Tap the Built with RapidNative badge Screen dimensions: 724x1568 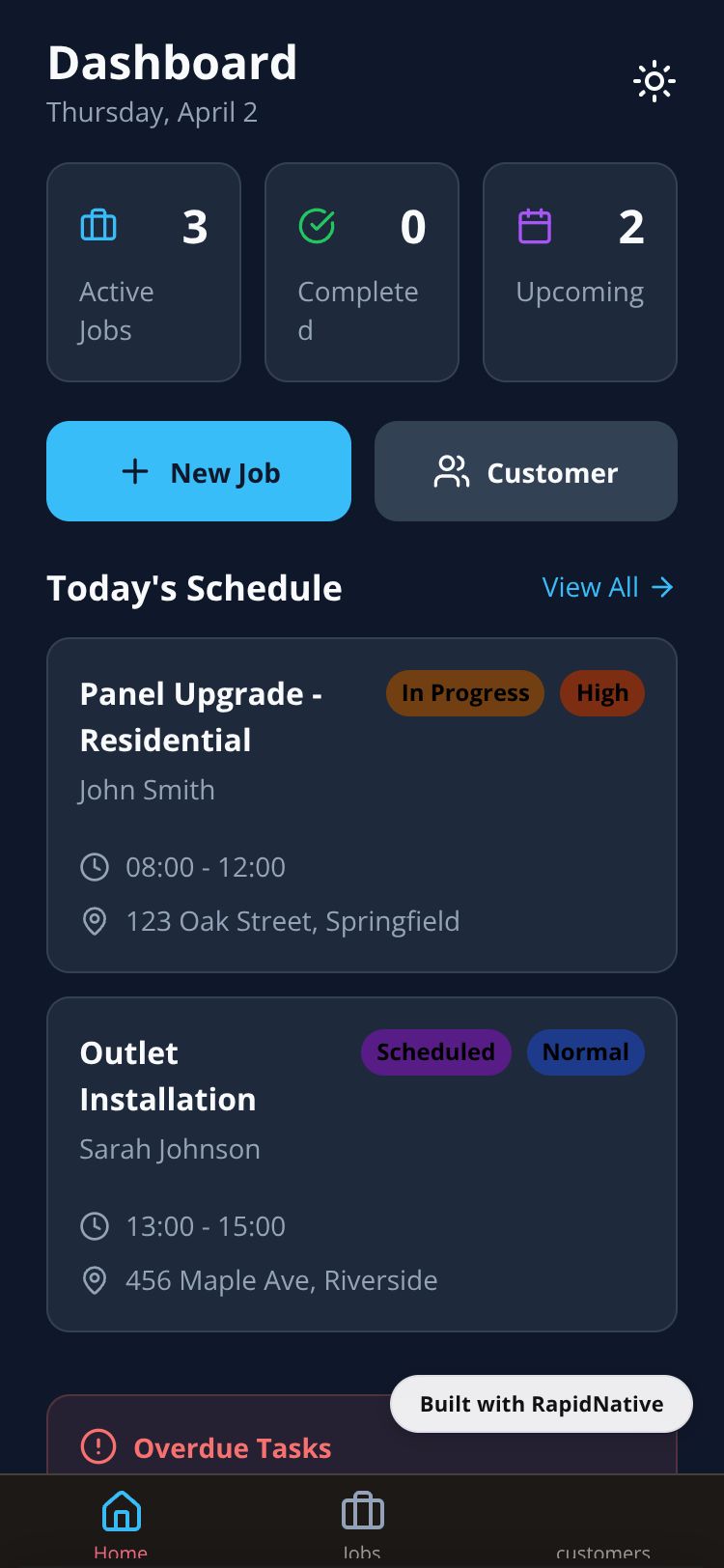pyautogui.click(x=541, y=1404)
